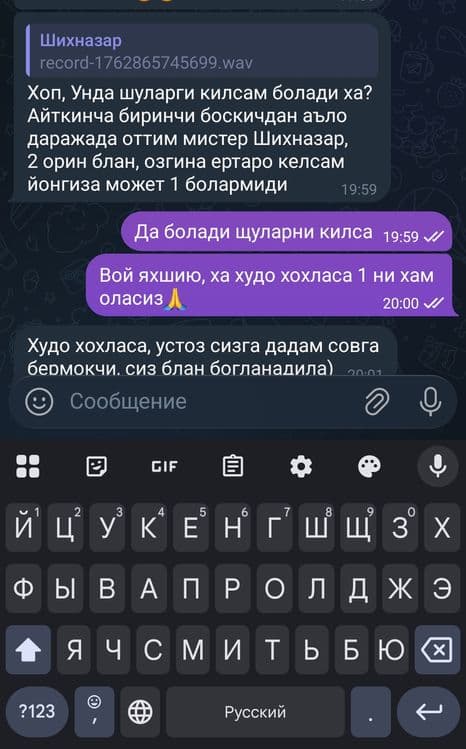Image resolution: width=466 pixels, height=749 pixels.
Task: Open the keyboard sticker panel
Action: click(96, 466)
